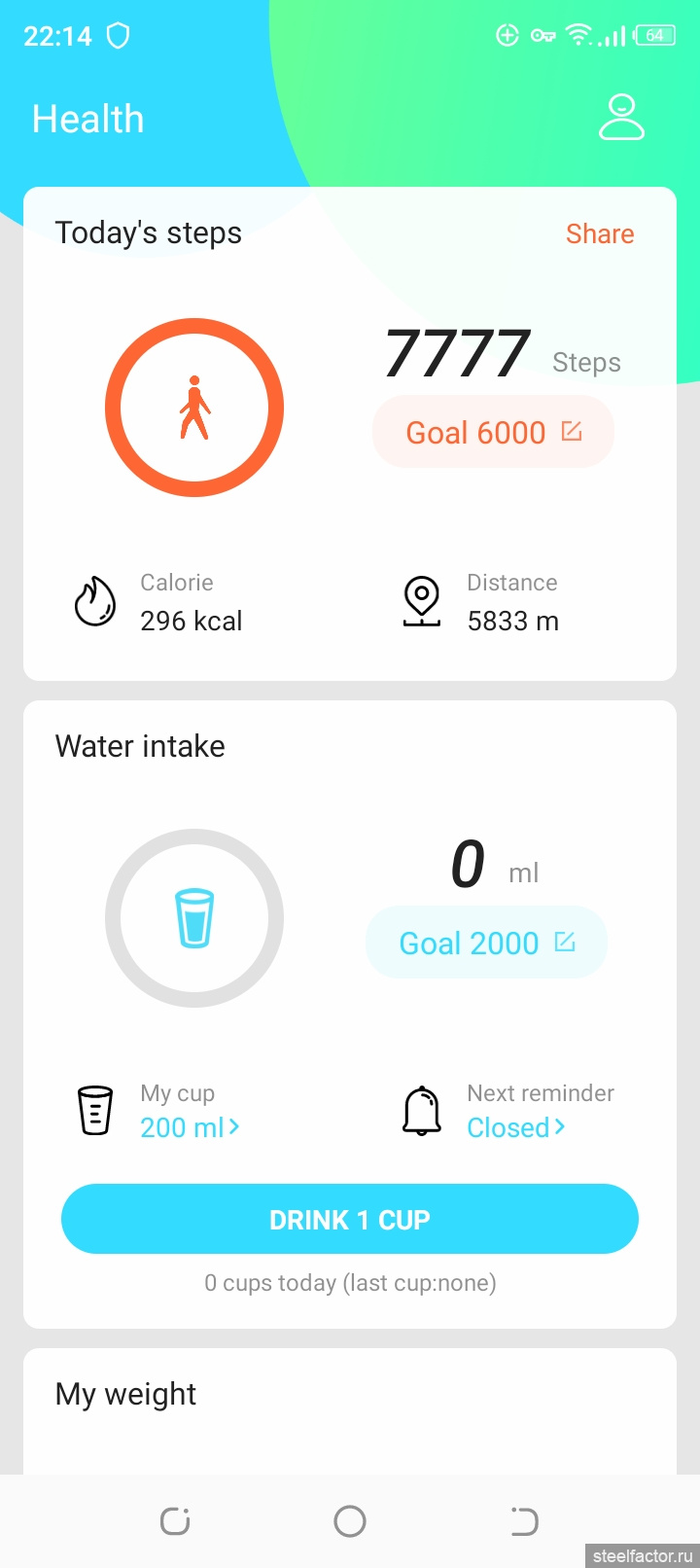Change My cup size 200 ml

pyautogui.click(x=190, y=1127)
